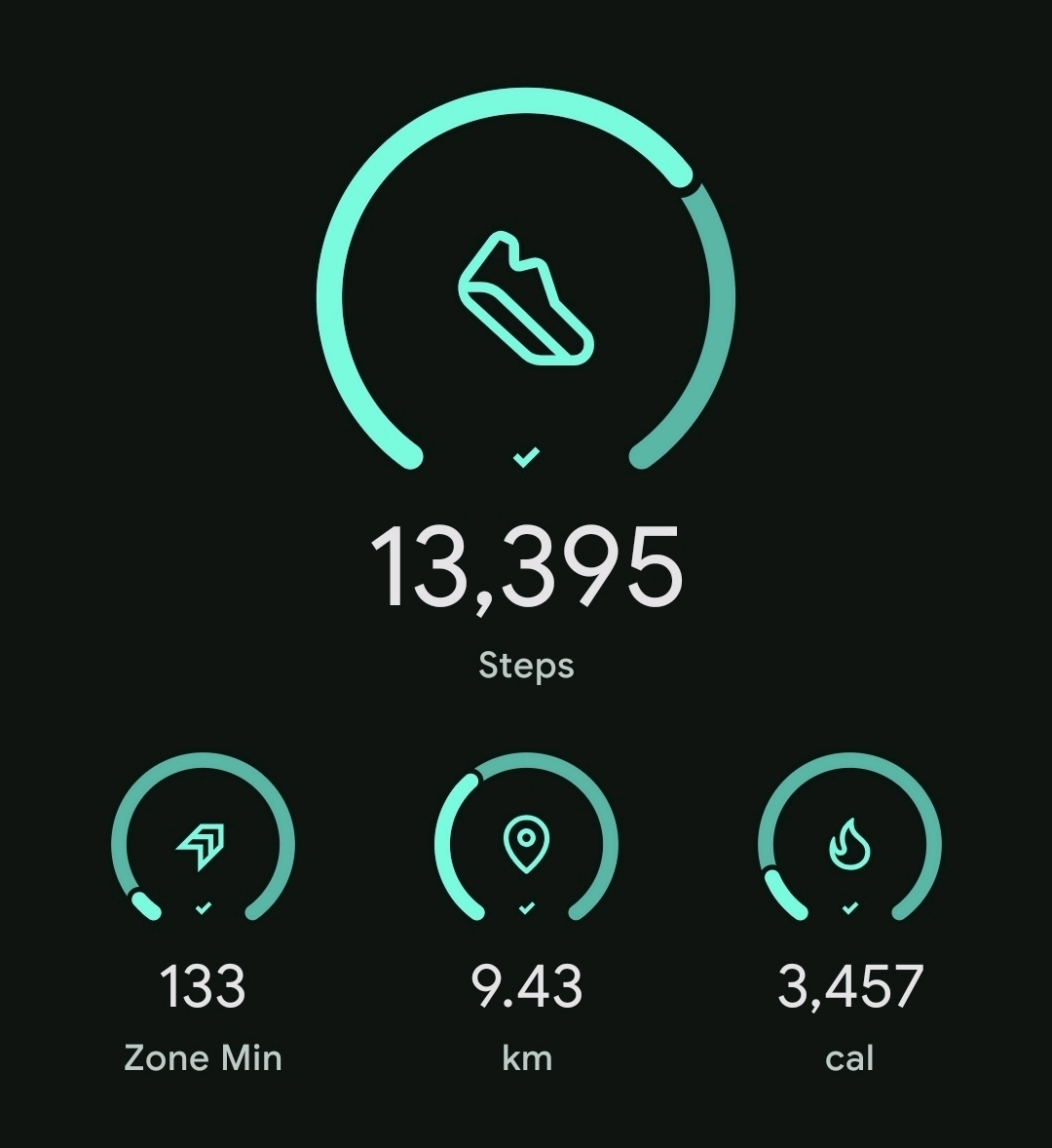View distance in km details
The height and width of the screenshot is (1148, 1052).
(526, 844)
